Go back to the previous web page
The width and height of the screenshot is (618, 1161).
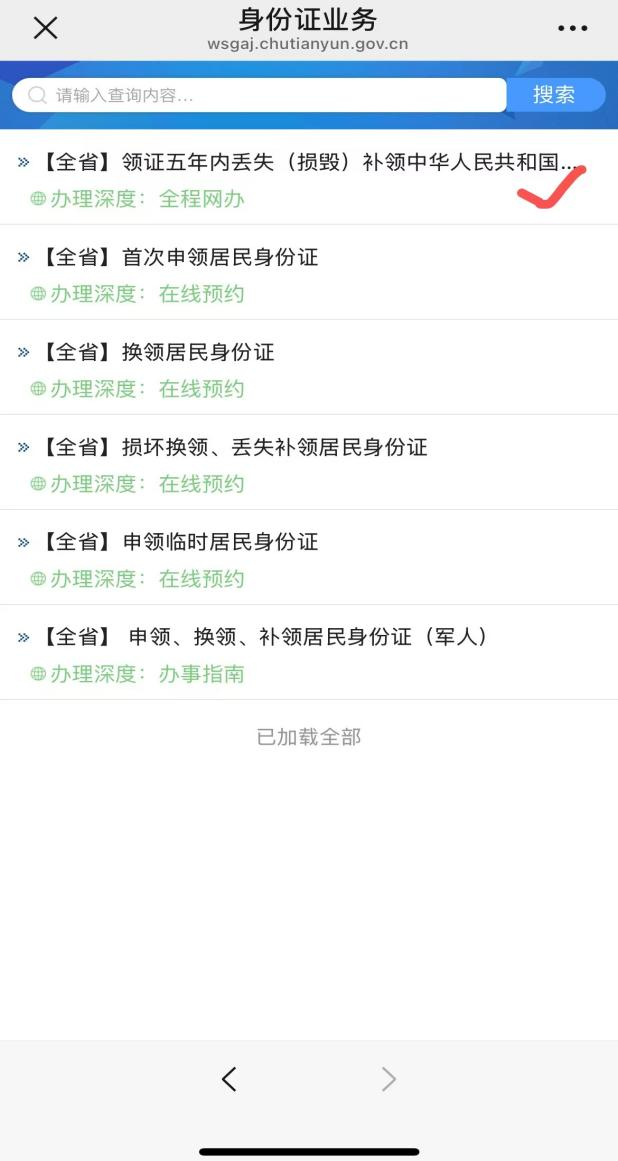coord(229,1079)
